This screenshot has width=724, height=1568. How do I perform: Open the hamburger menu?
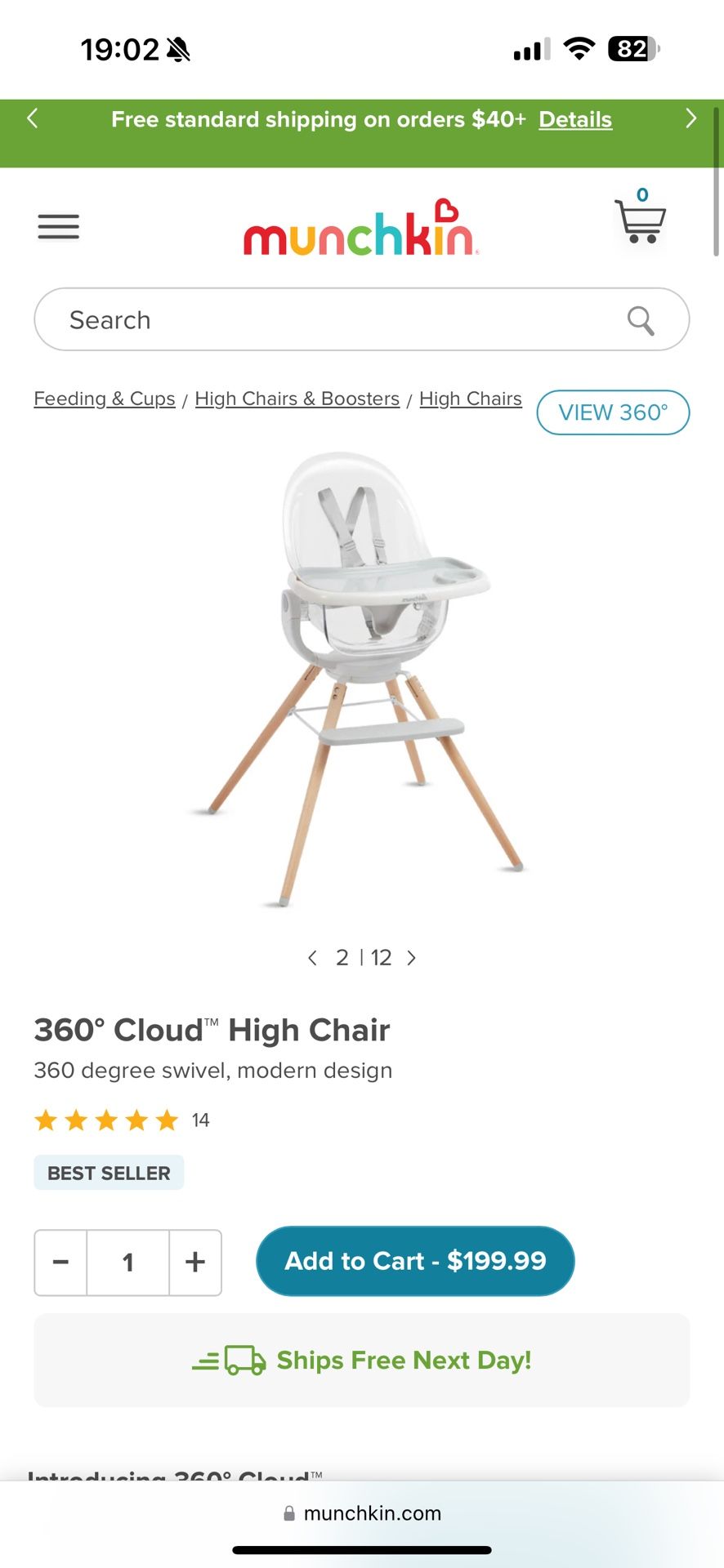tap(58, 226)
